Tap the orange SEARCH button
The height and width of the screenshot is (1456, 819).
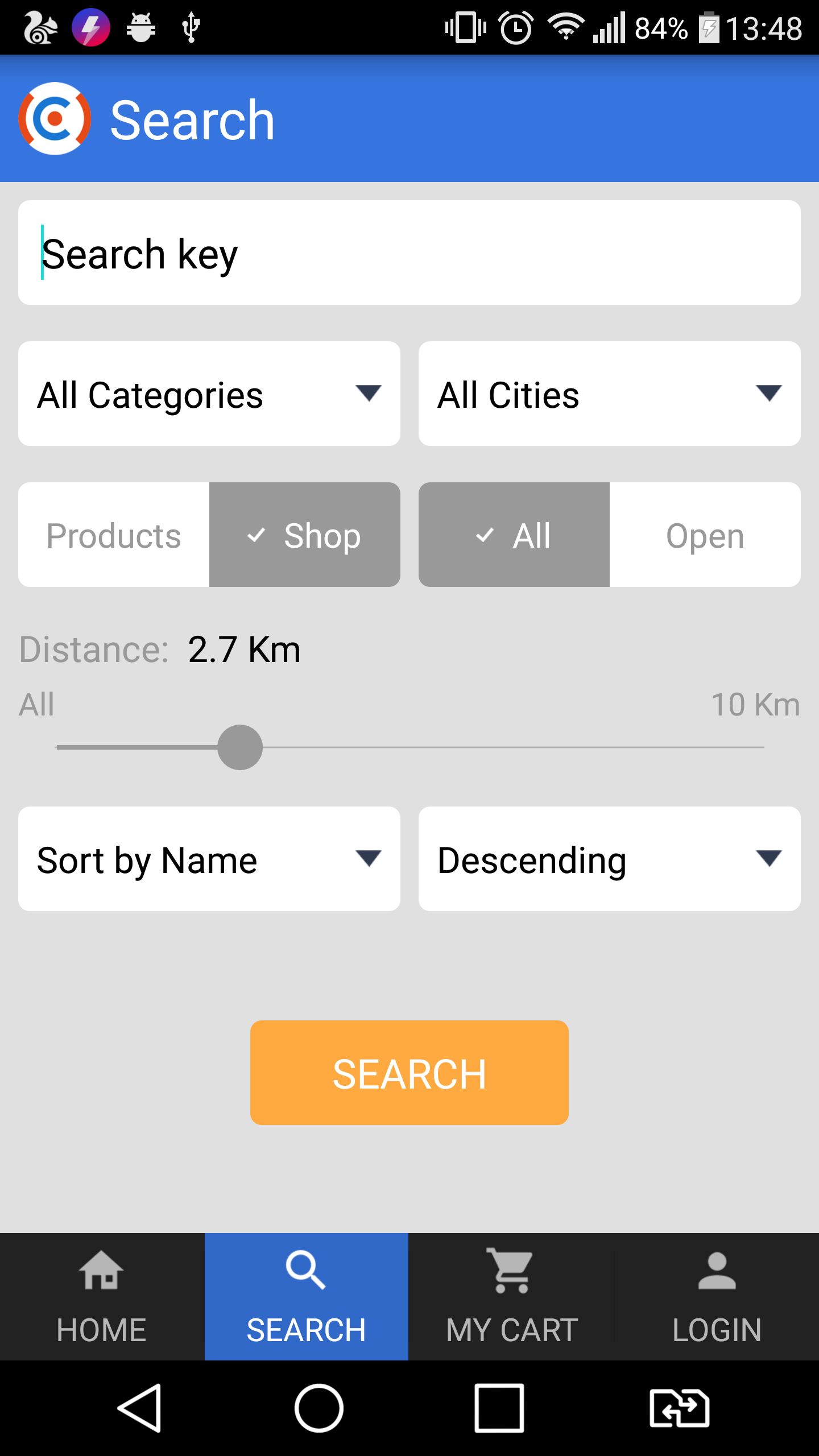pos(409,1073)
